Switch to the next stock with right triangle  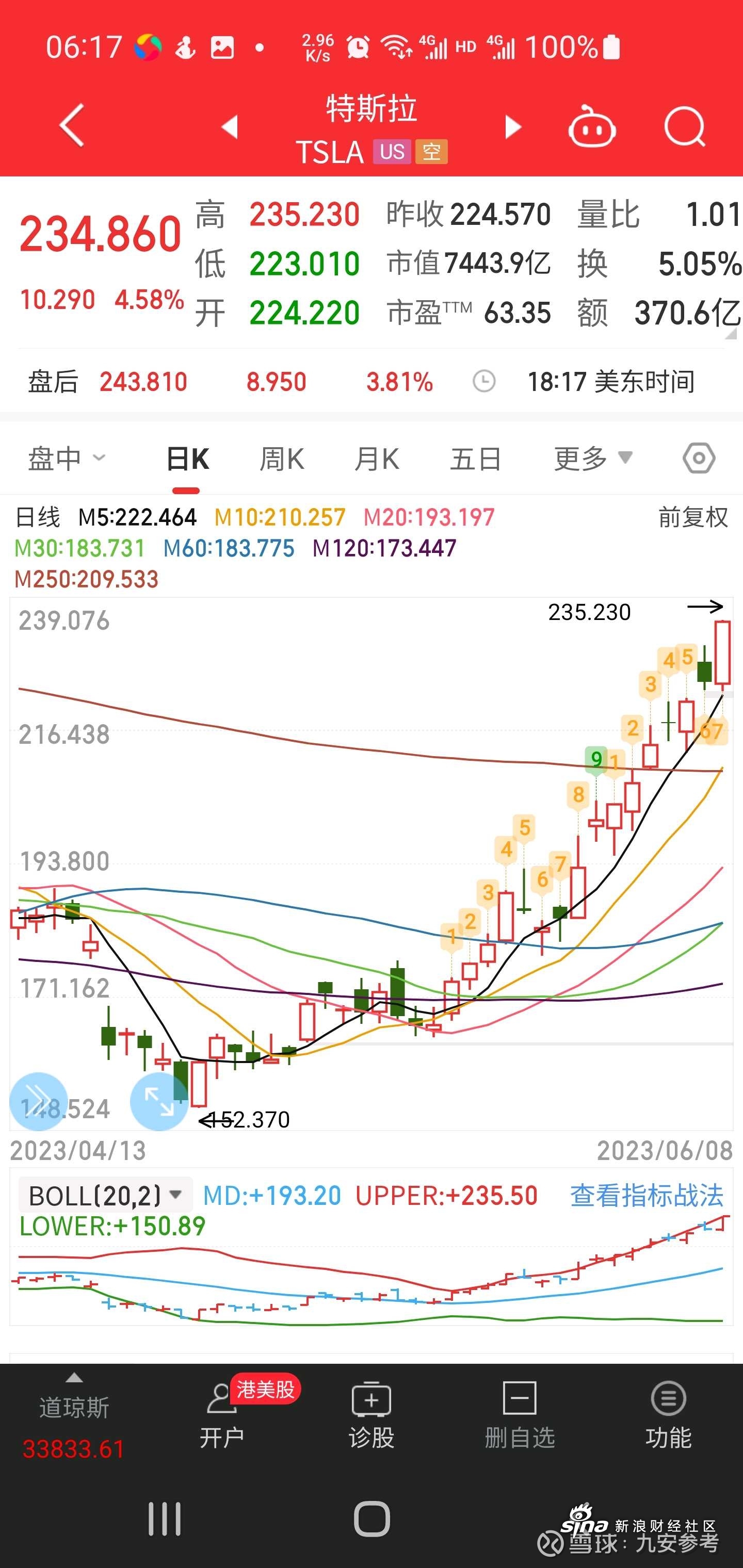513,126
